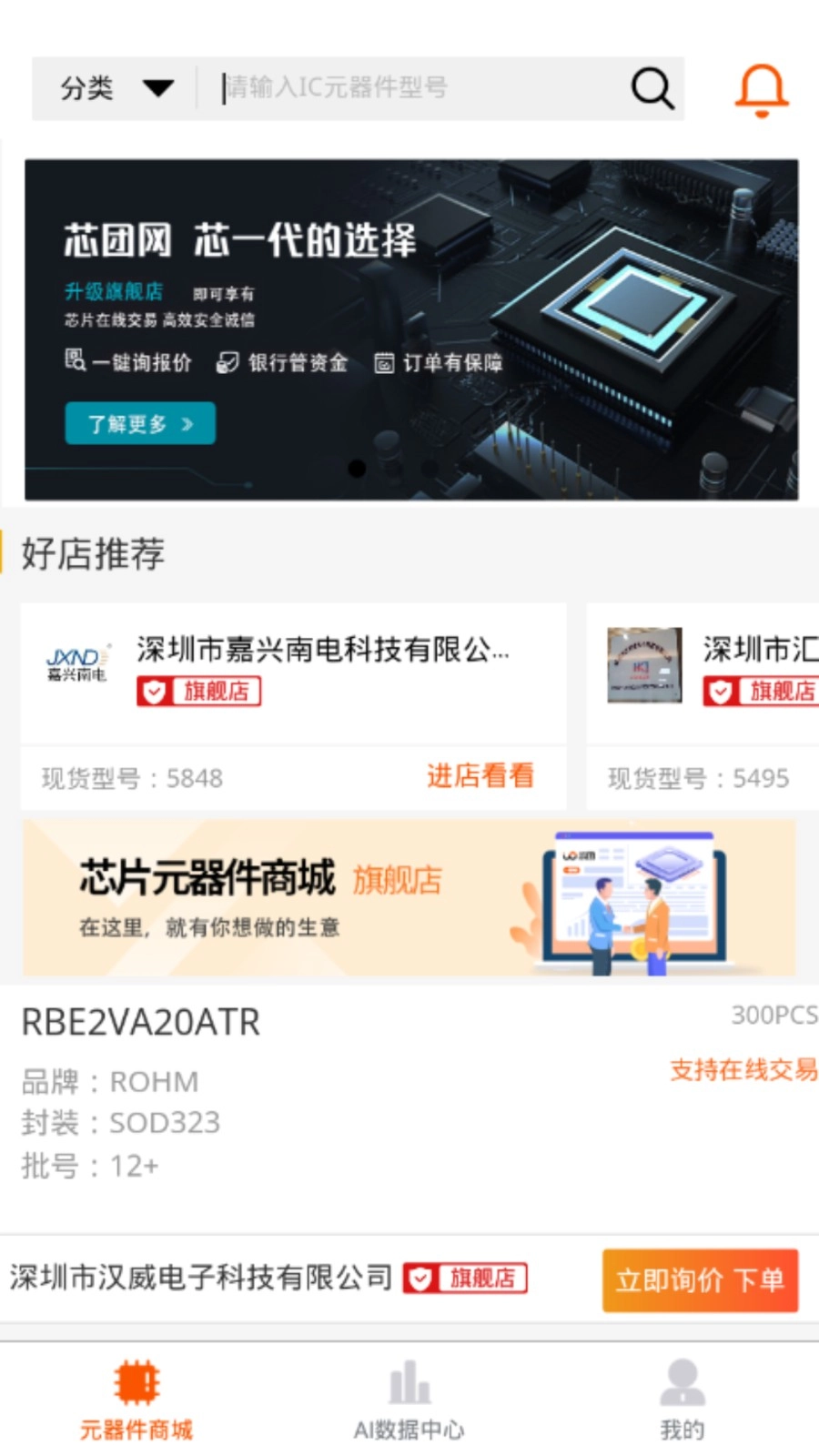
Task: Open the RBE2VA20ATR product listing
Action: click(273, 1092)
